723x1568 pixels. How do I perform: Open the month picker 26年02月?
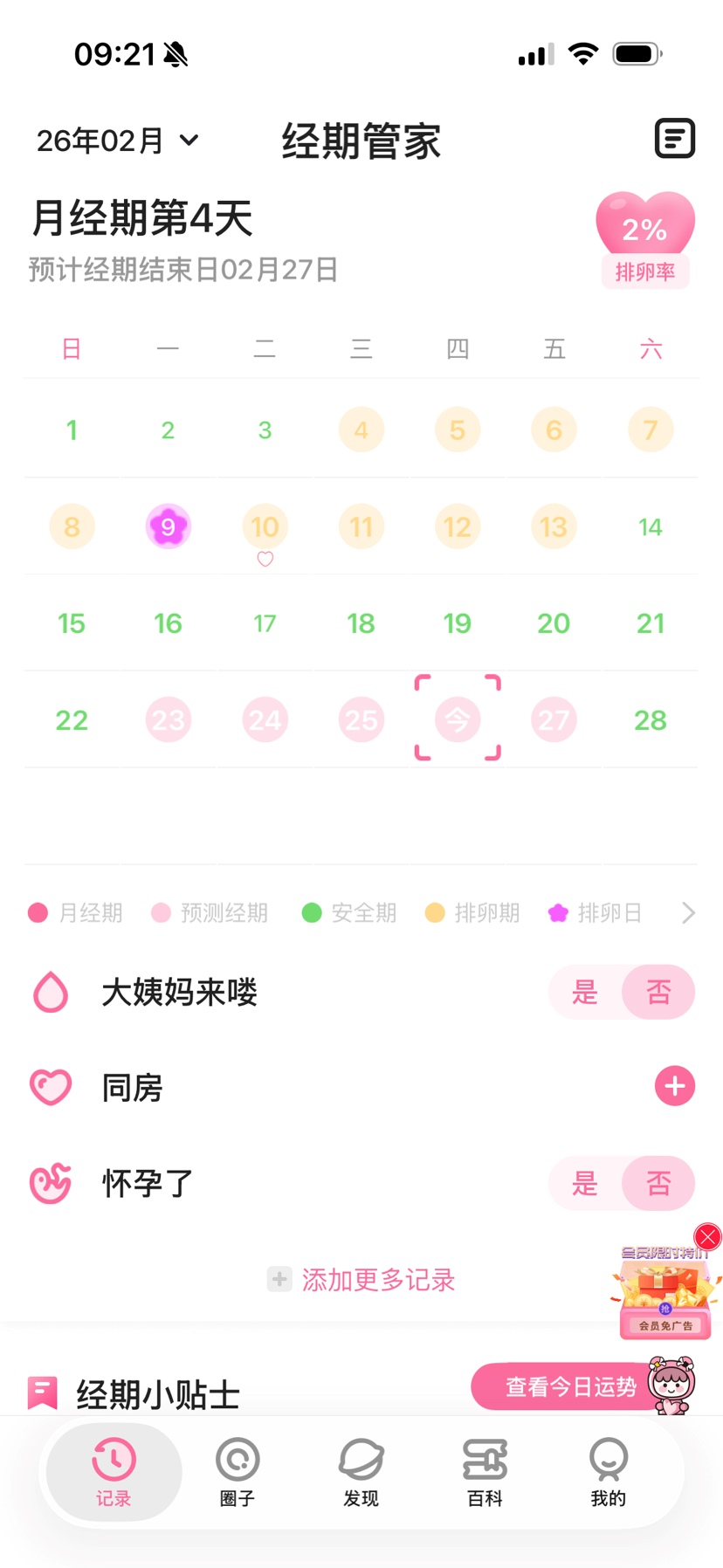point(118,141)
